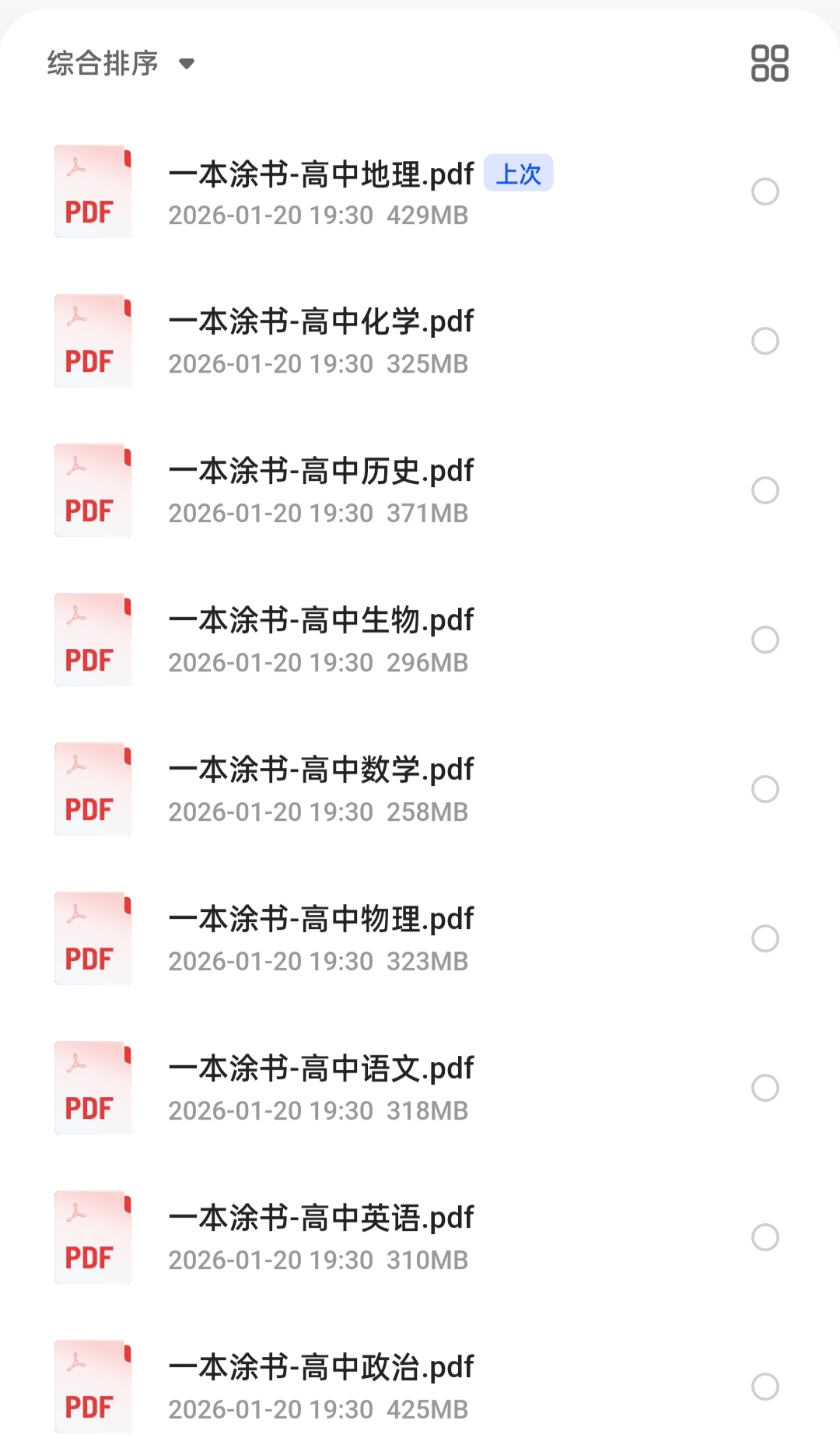
Task: Open 一本涂书-高中物理.pdf
Action: [320, 920]
